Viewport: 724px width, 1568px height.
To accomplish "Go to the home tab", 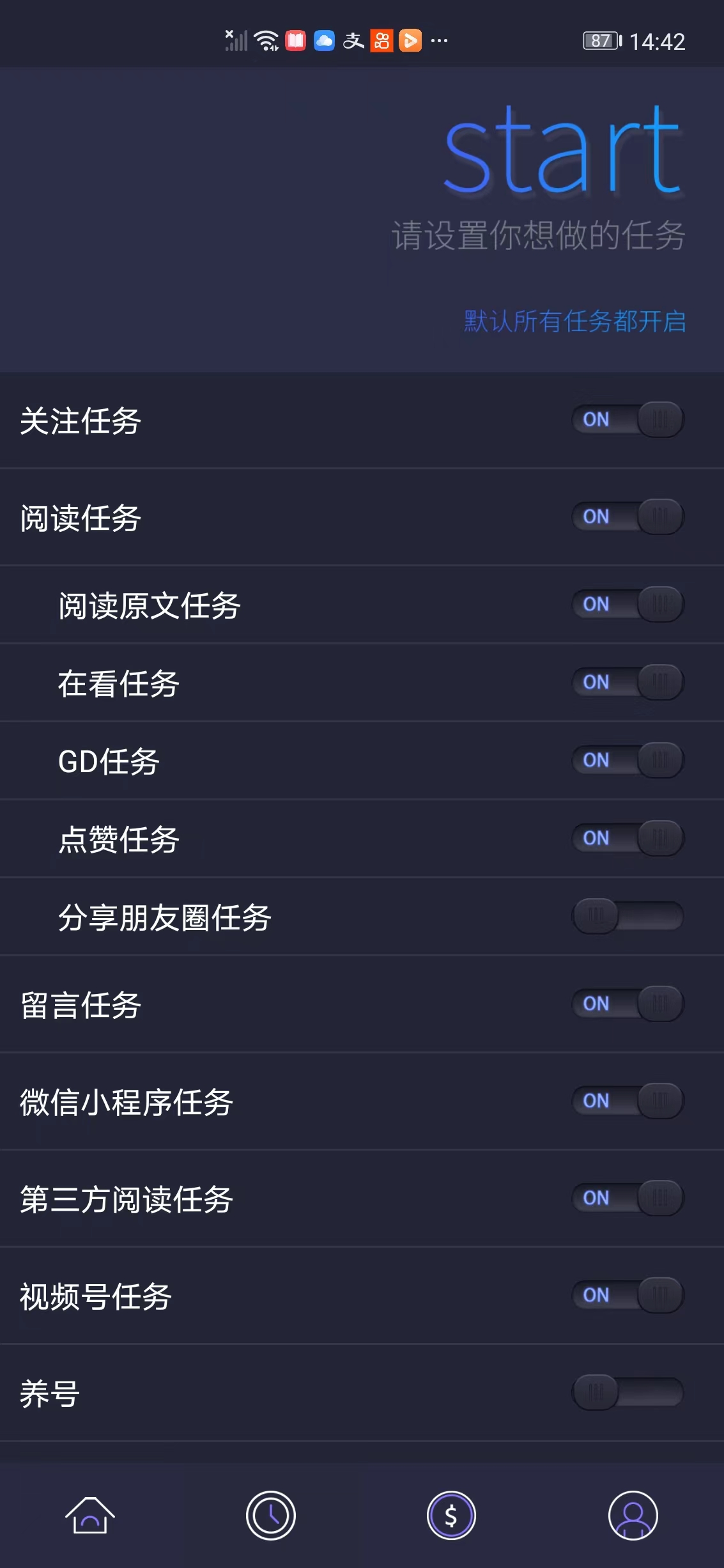I will point(90,1516).
